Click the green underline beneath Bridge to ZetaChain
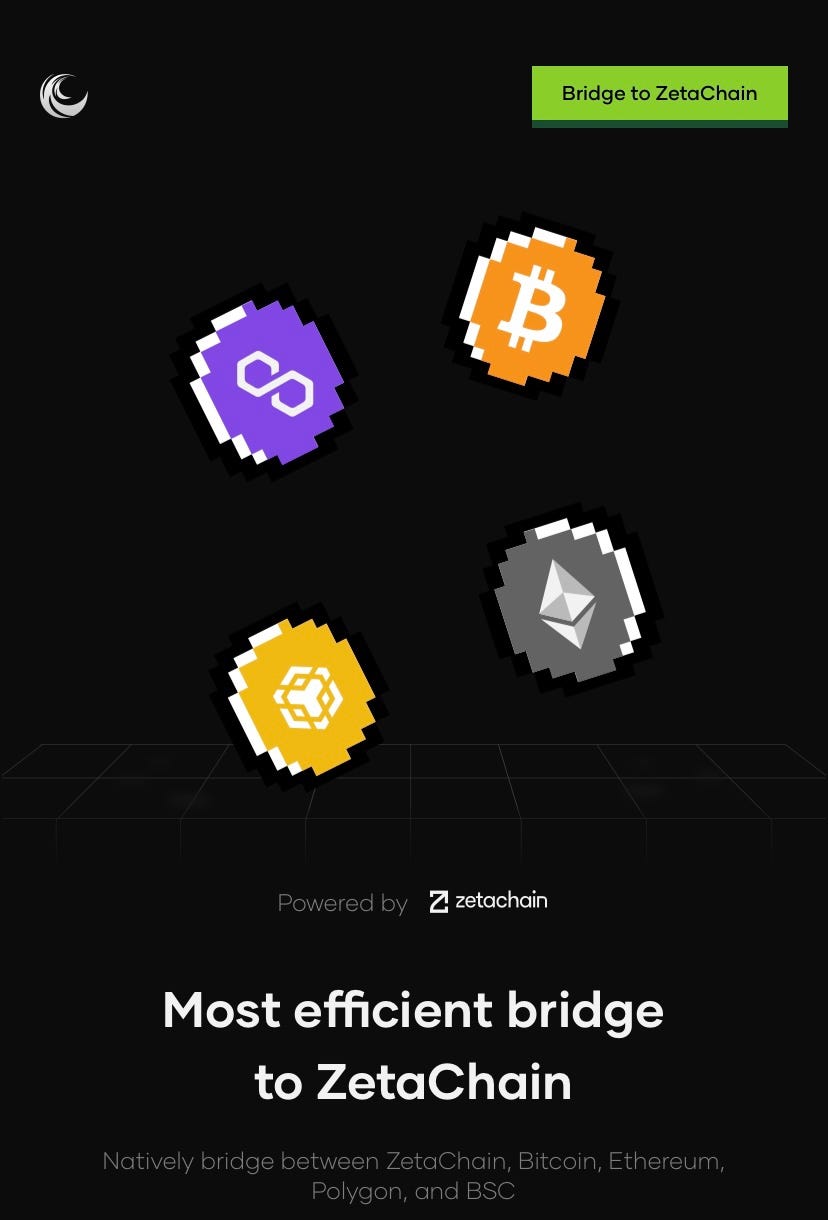Screen dimensions: 828x1220 point(660,122)
